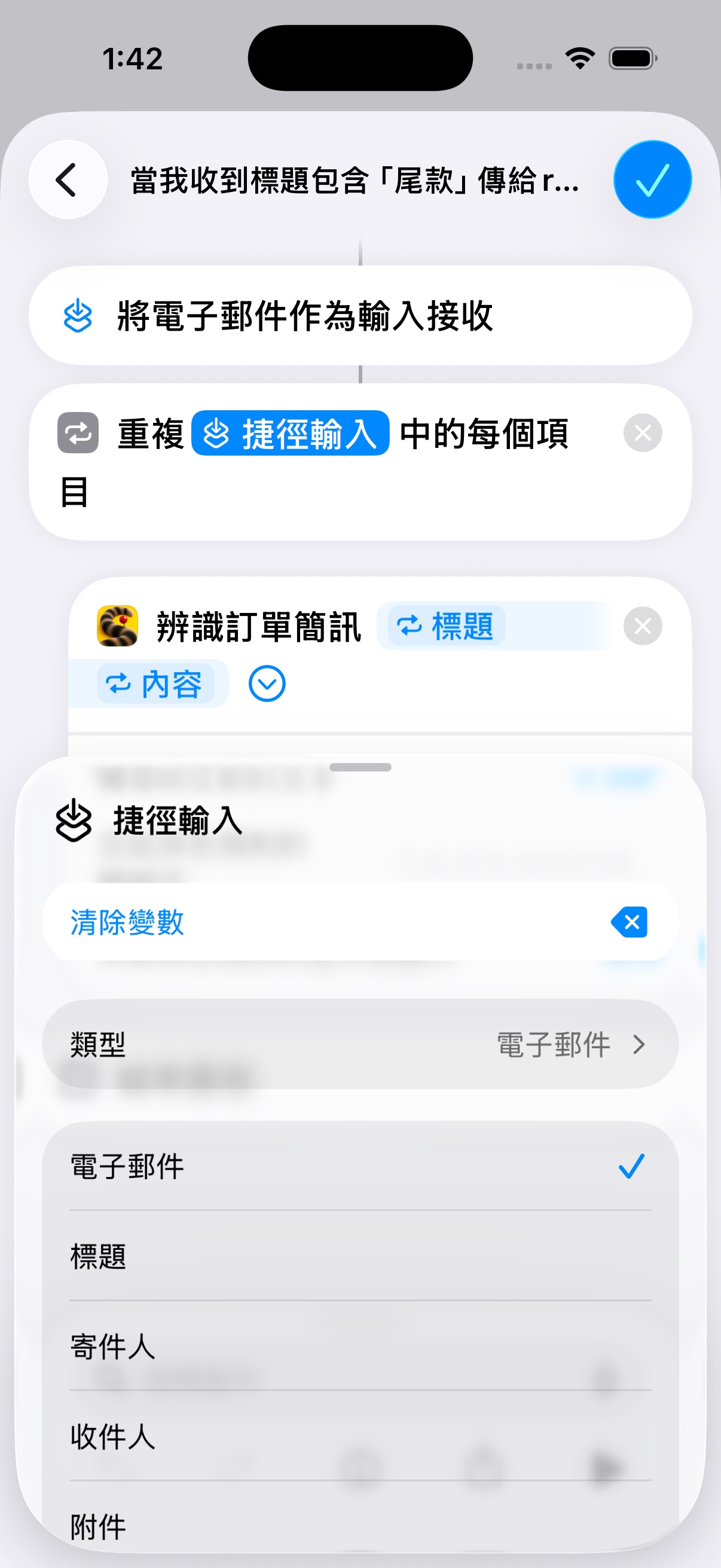Tap the 標題 variable token
The image size is (721, 1568).
pos(447,626)
